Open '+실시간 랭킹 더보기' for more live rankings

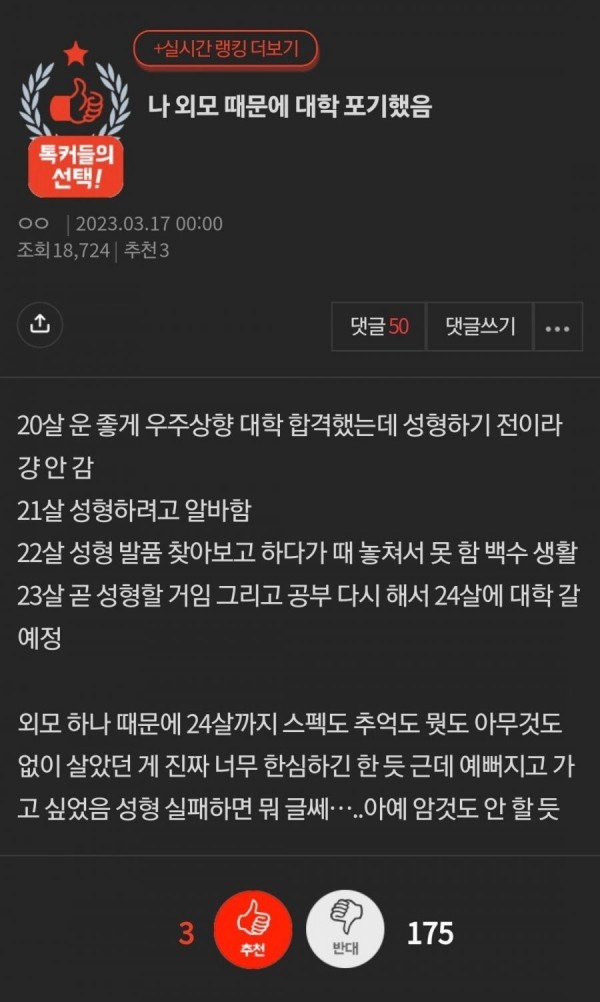point(225,49)
